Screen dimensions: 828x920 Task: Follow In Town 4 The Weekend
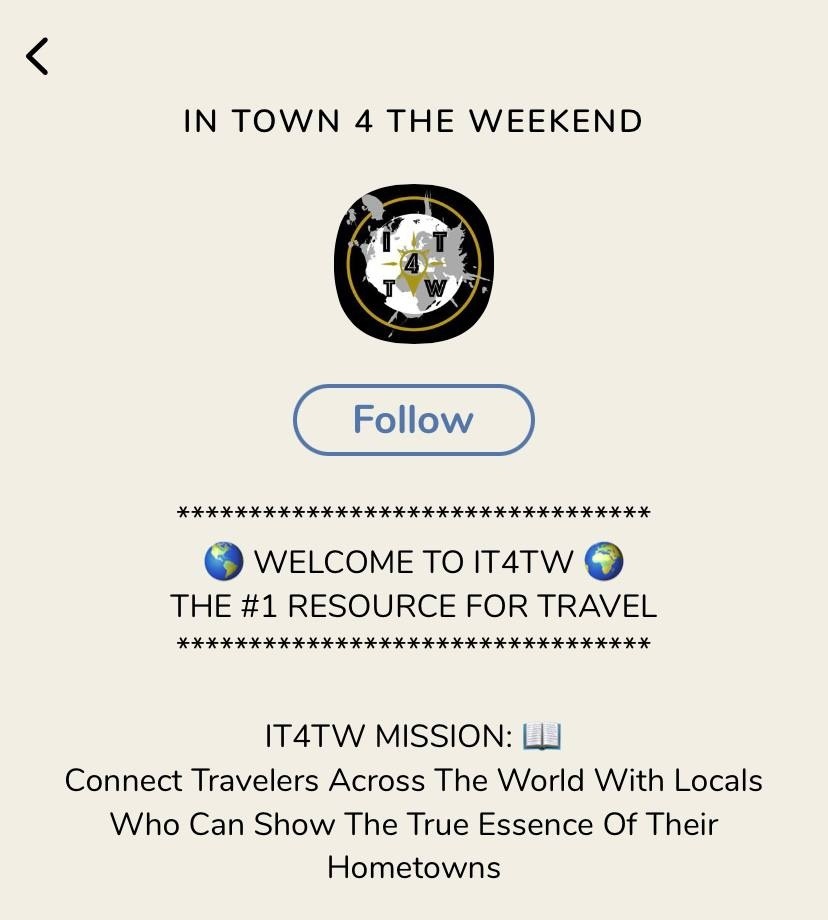[x=413, y=420]
